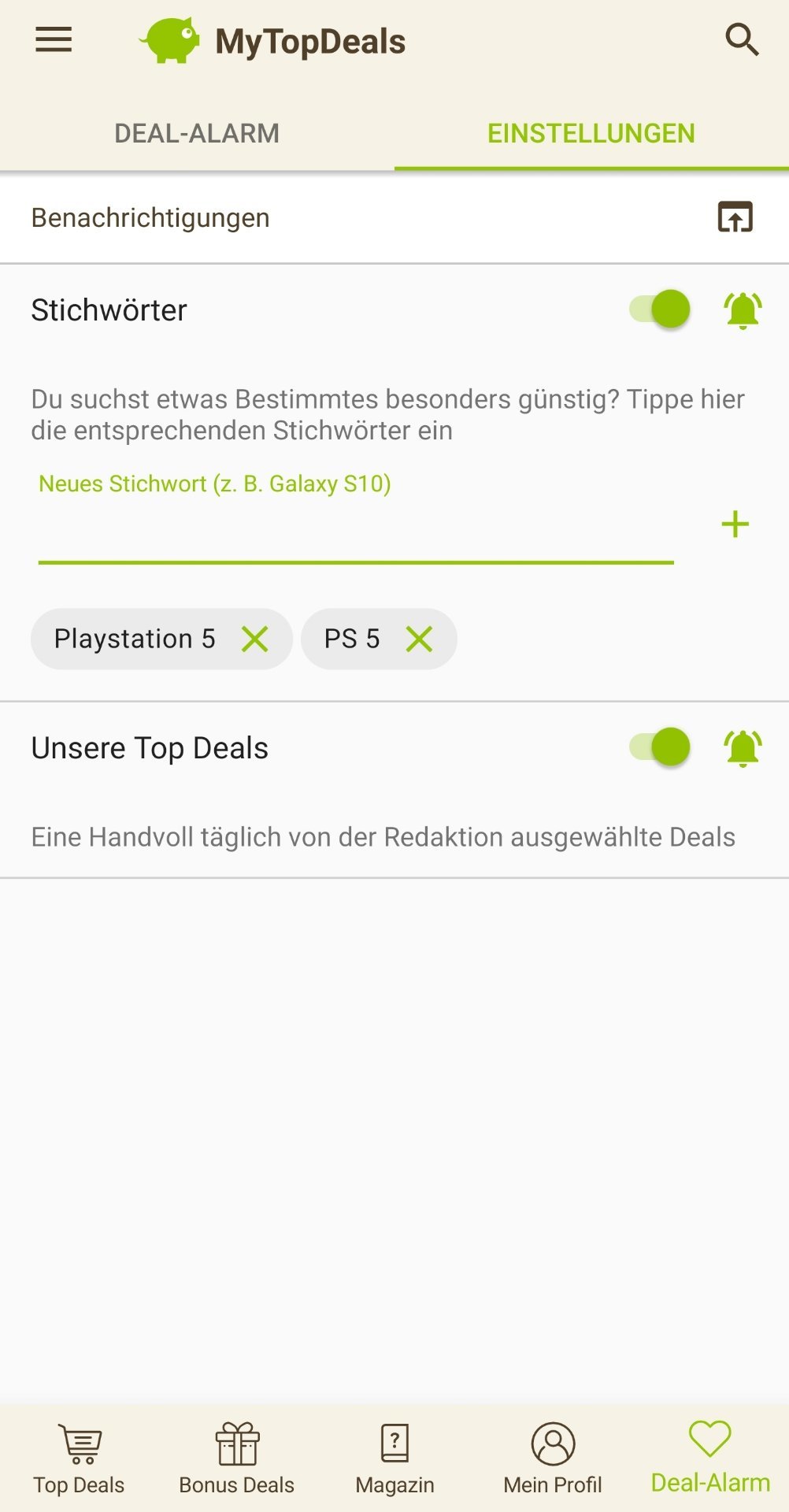Delete the PS 5 keyword chip
Image resolution: width=789 pixels, height=1512 pixels.
(x=419, y=639)
